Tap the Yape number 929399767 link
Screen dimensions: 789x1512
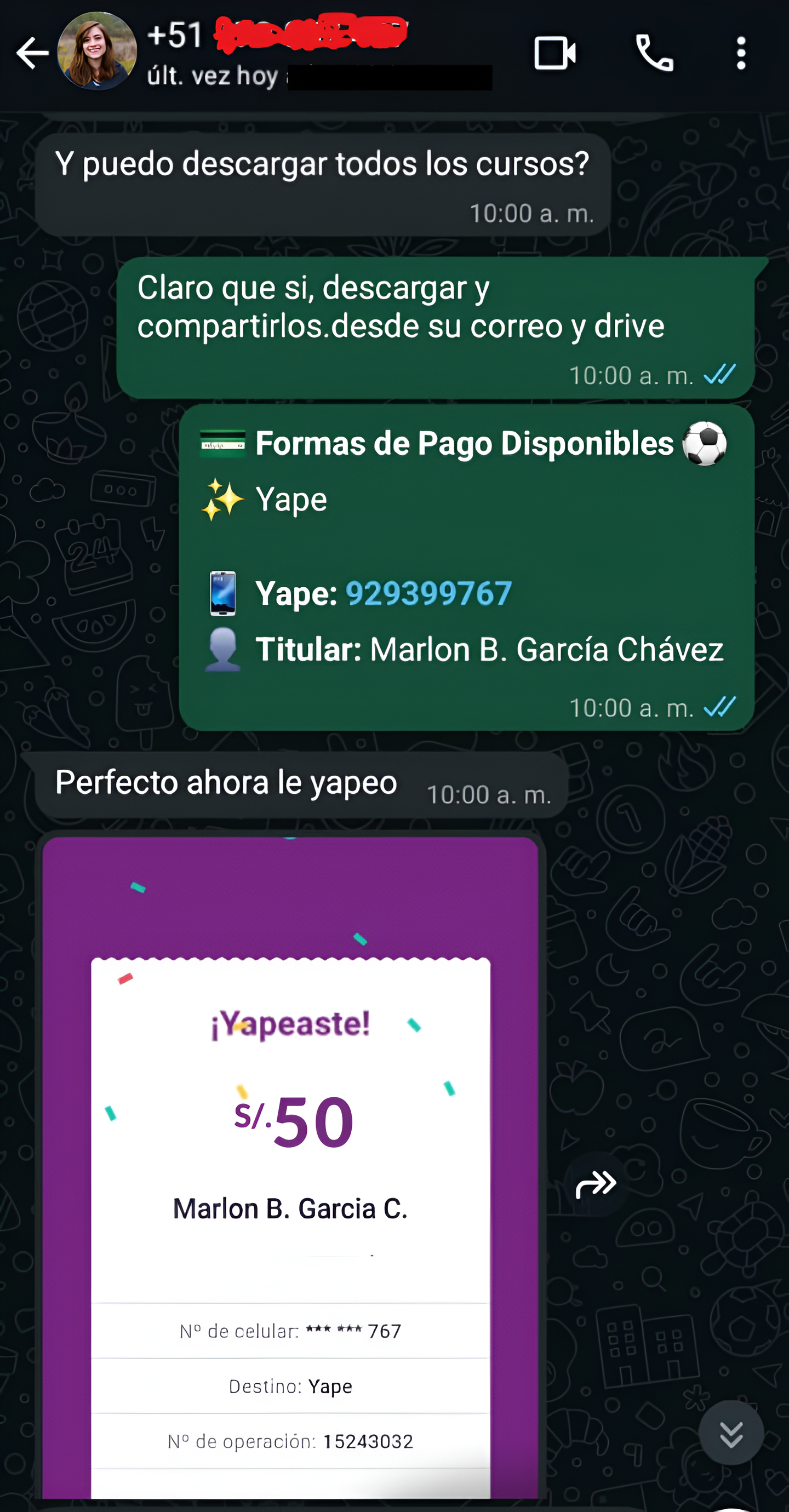tap(428, 593)
